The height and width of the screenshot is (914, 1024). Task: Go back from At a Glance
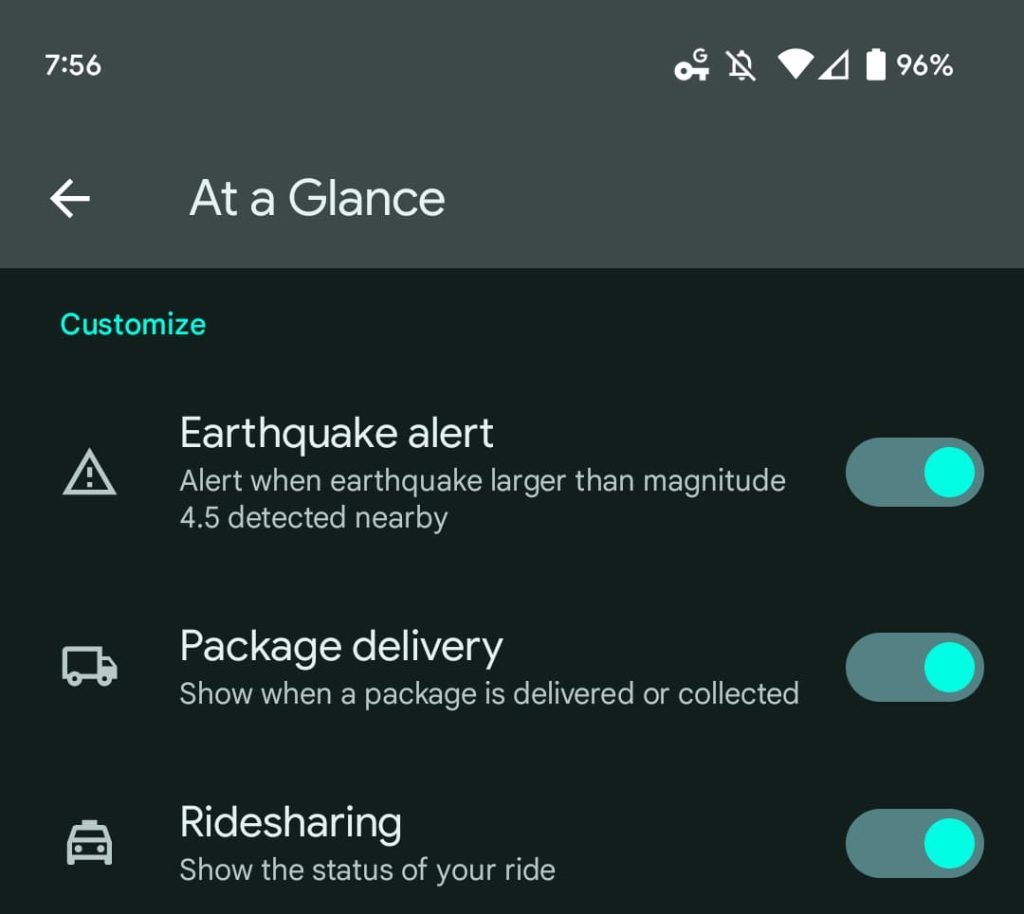click(70, 199)
